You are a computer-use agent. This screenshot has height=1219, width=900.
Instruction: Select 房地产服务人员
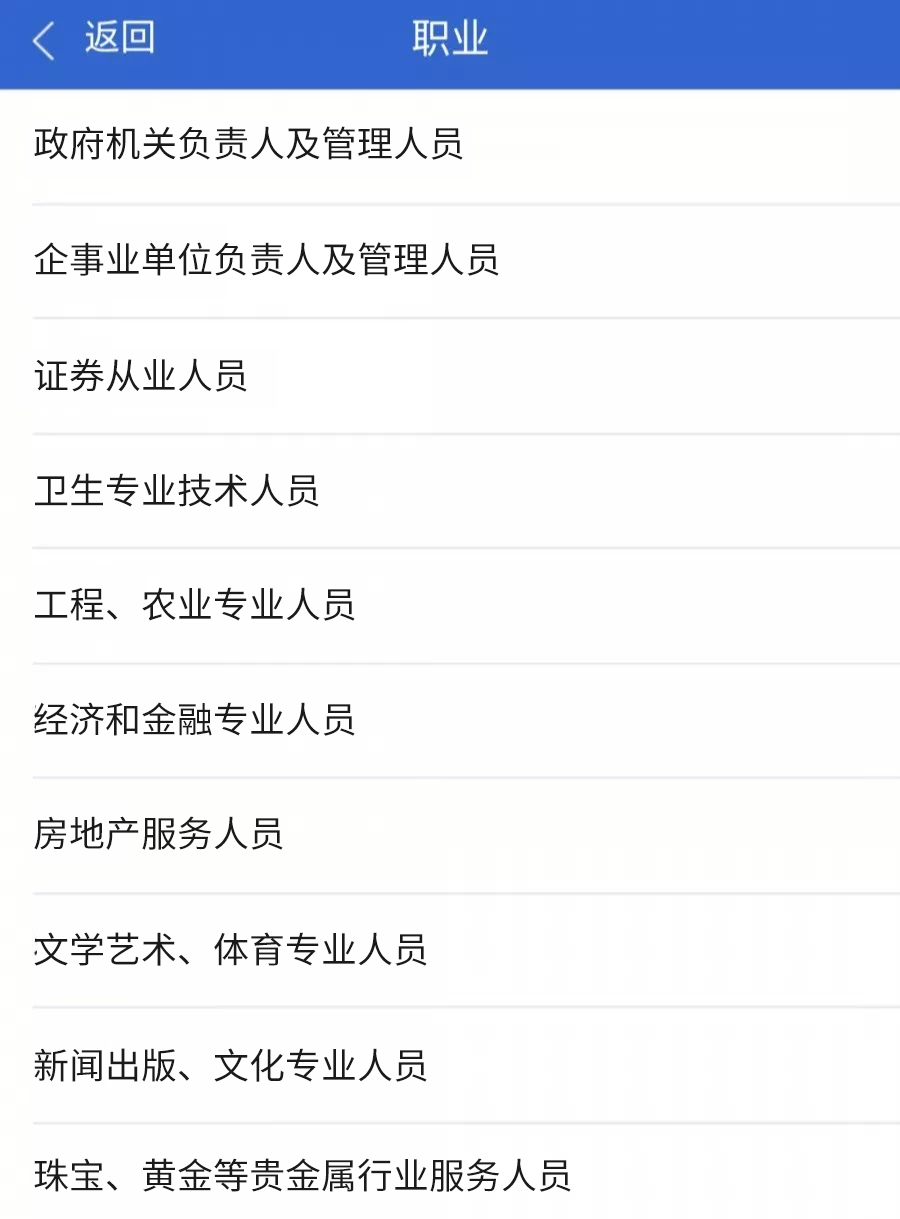(x=158, y=835)
